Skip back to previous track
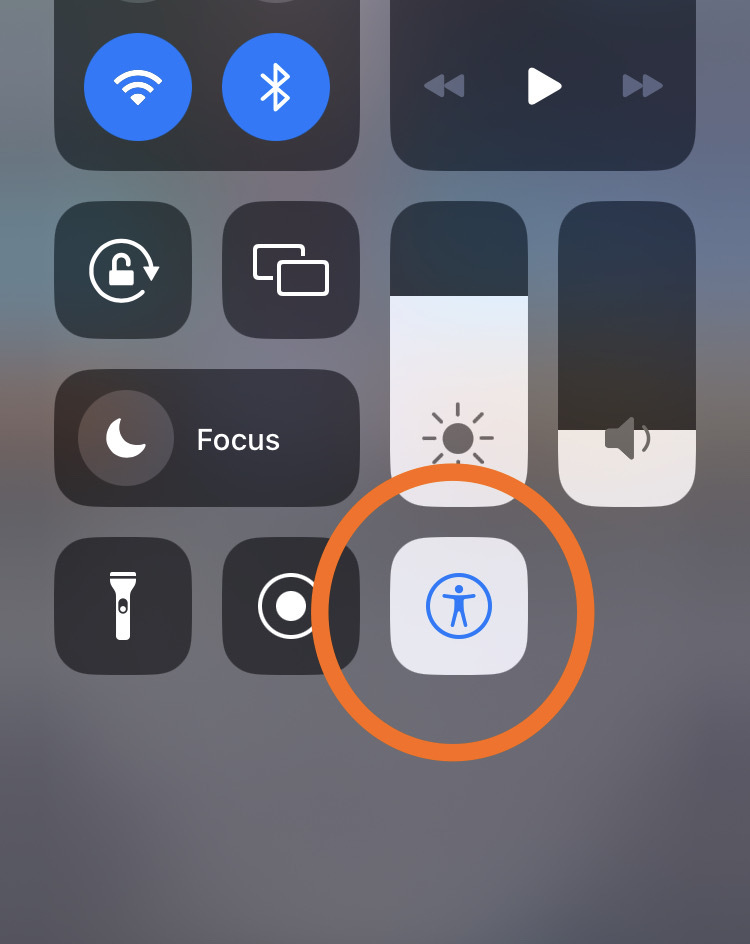The height and width of the screenshot is (944, 750). 444,86
